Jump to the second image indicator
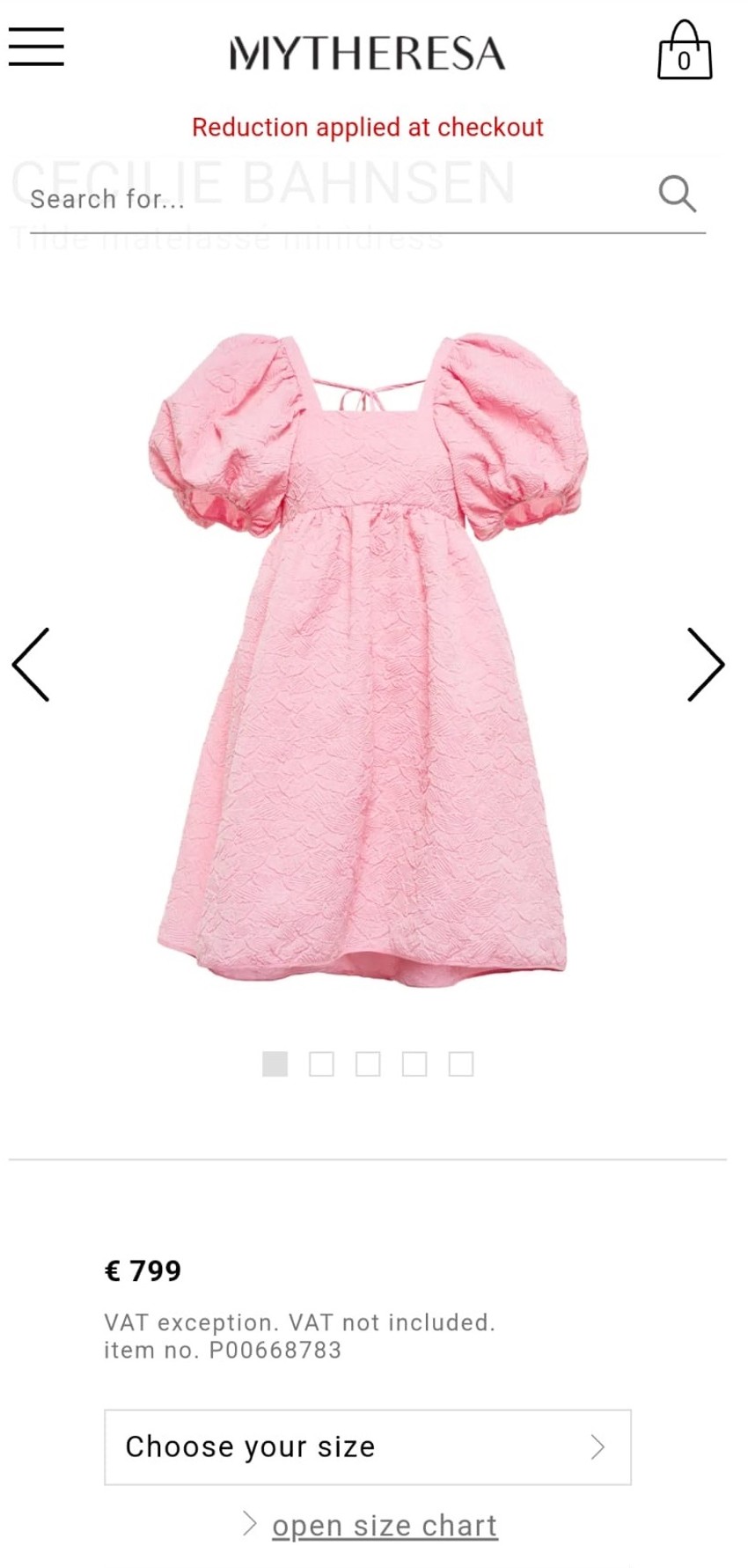Image resolution: width=748 pixels, height=1568 pixels. coord(321,1064)
